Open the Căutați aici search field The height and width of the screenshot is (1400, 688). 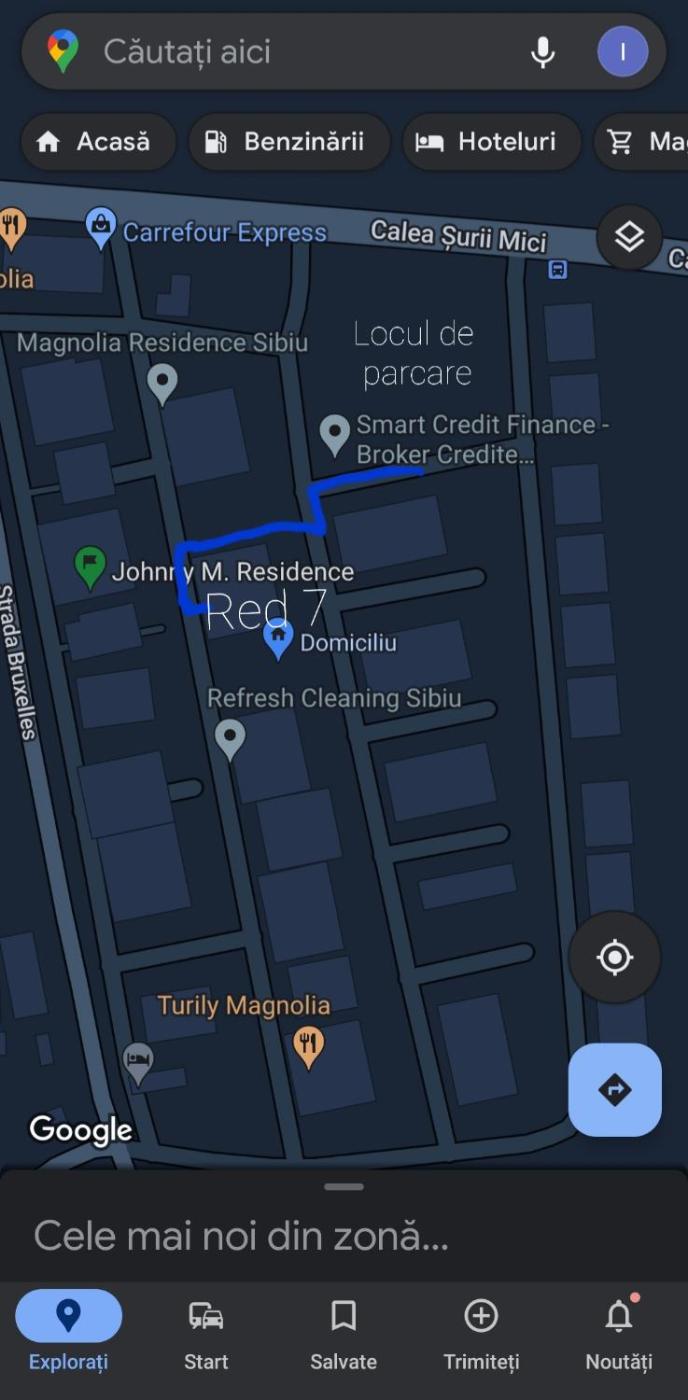click(300, 52)
